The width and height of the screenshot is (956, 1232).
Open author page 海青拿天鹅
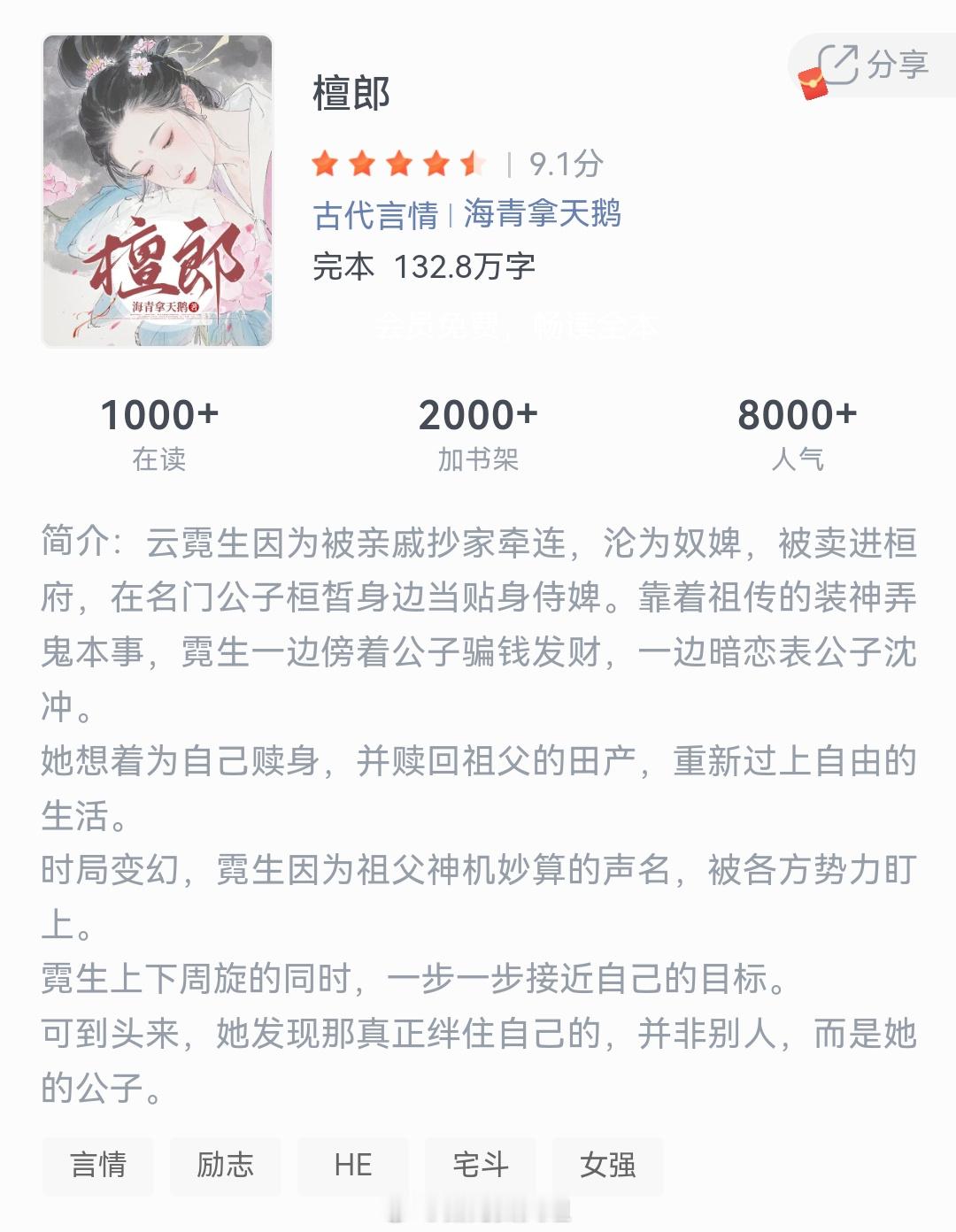coord(542,215)
